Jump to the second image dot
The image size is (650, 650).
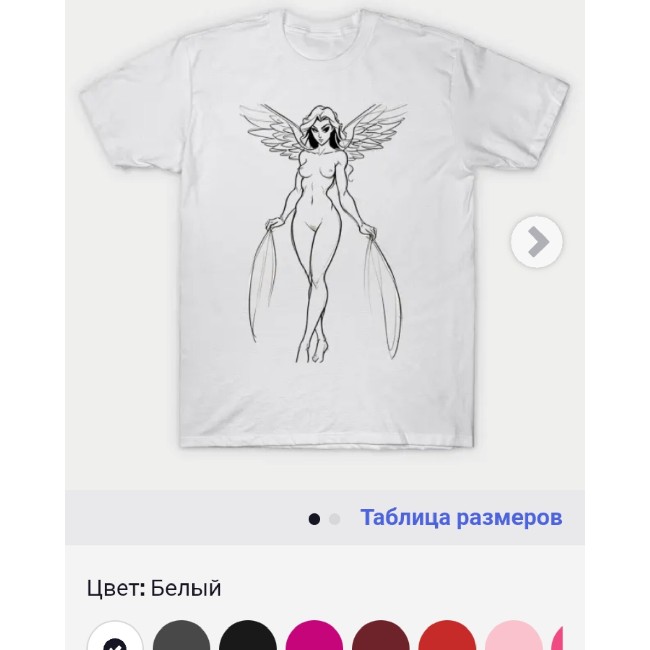point(335,519)
